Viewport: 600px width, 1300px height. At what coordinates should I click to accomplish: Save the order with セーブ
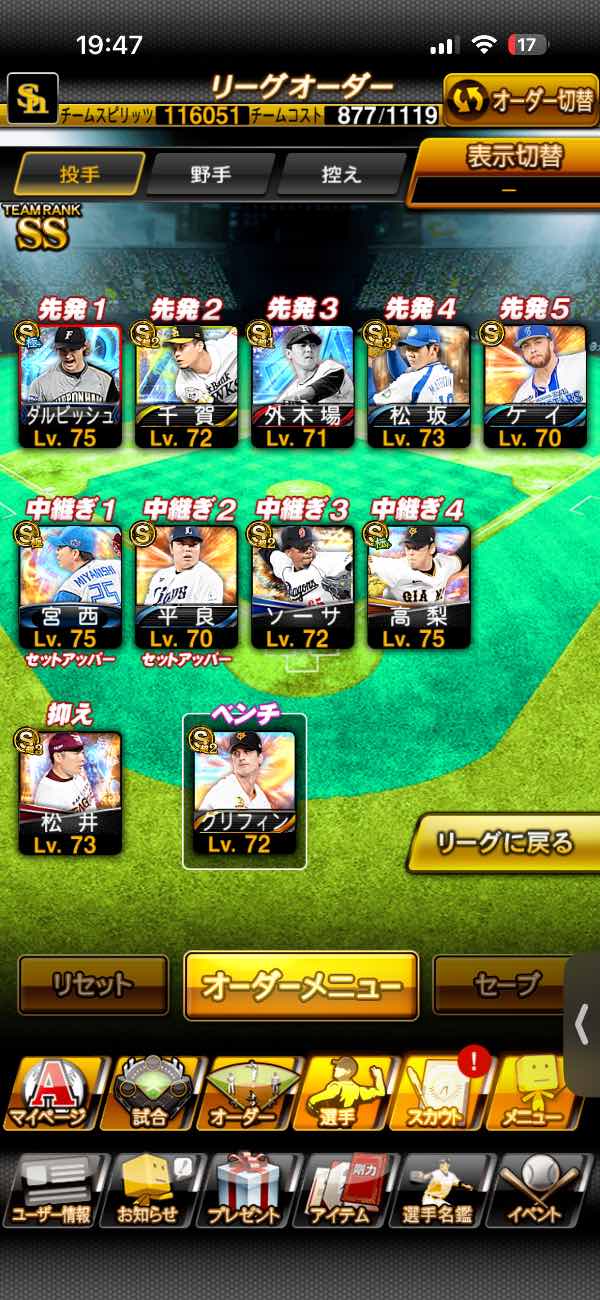tap(505, 985)
